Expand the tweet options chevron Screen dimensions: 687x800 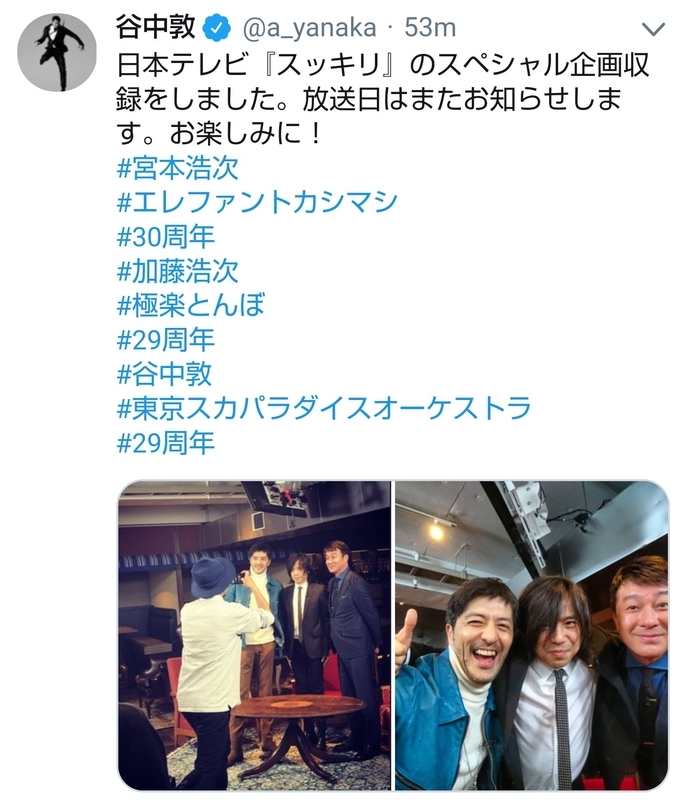(x=652, y=29)
